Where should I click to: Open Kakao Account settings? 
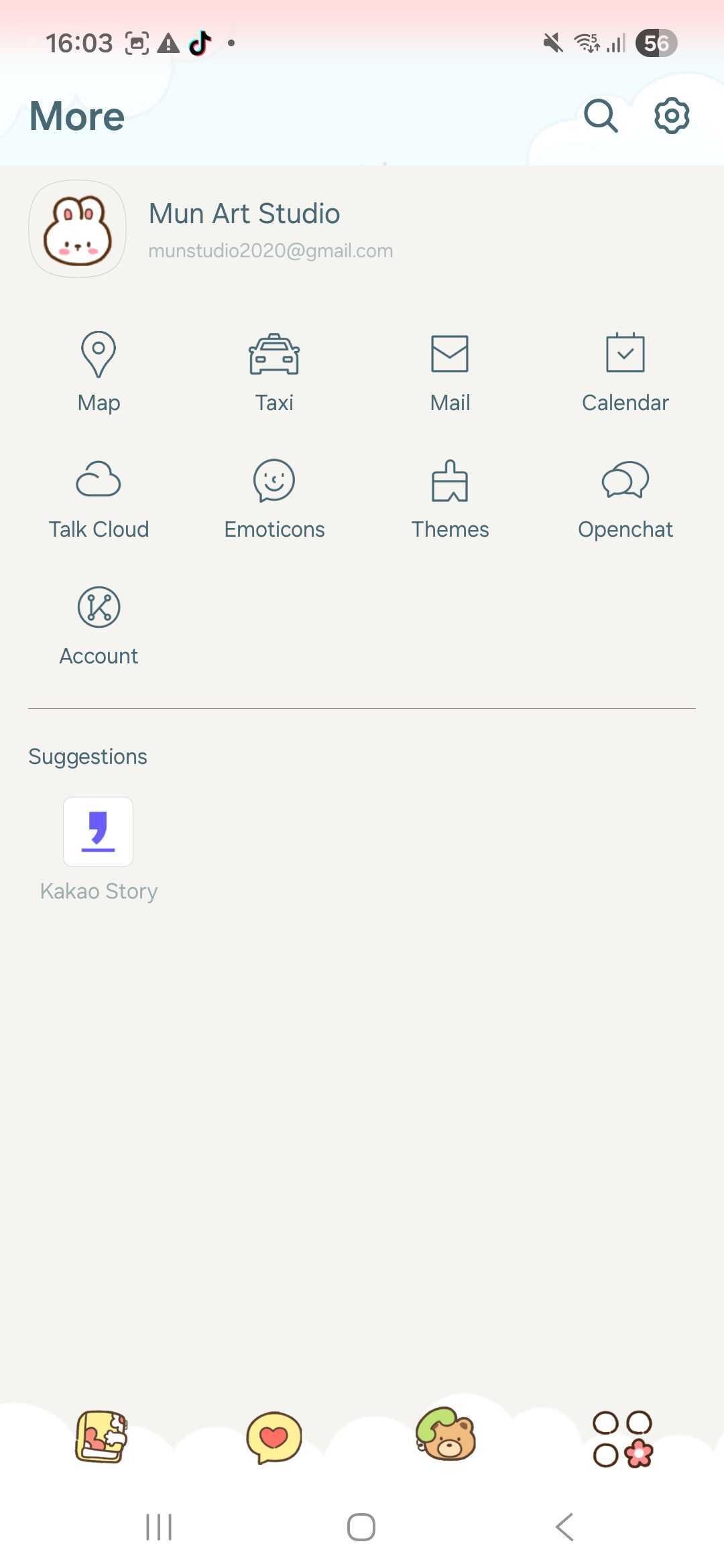coord(99,626)
